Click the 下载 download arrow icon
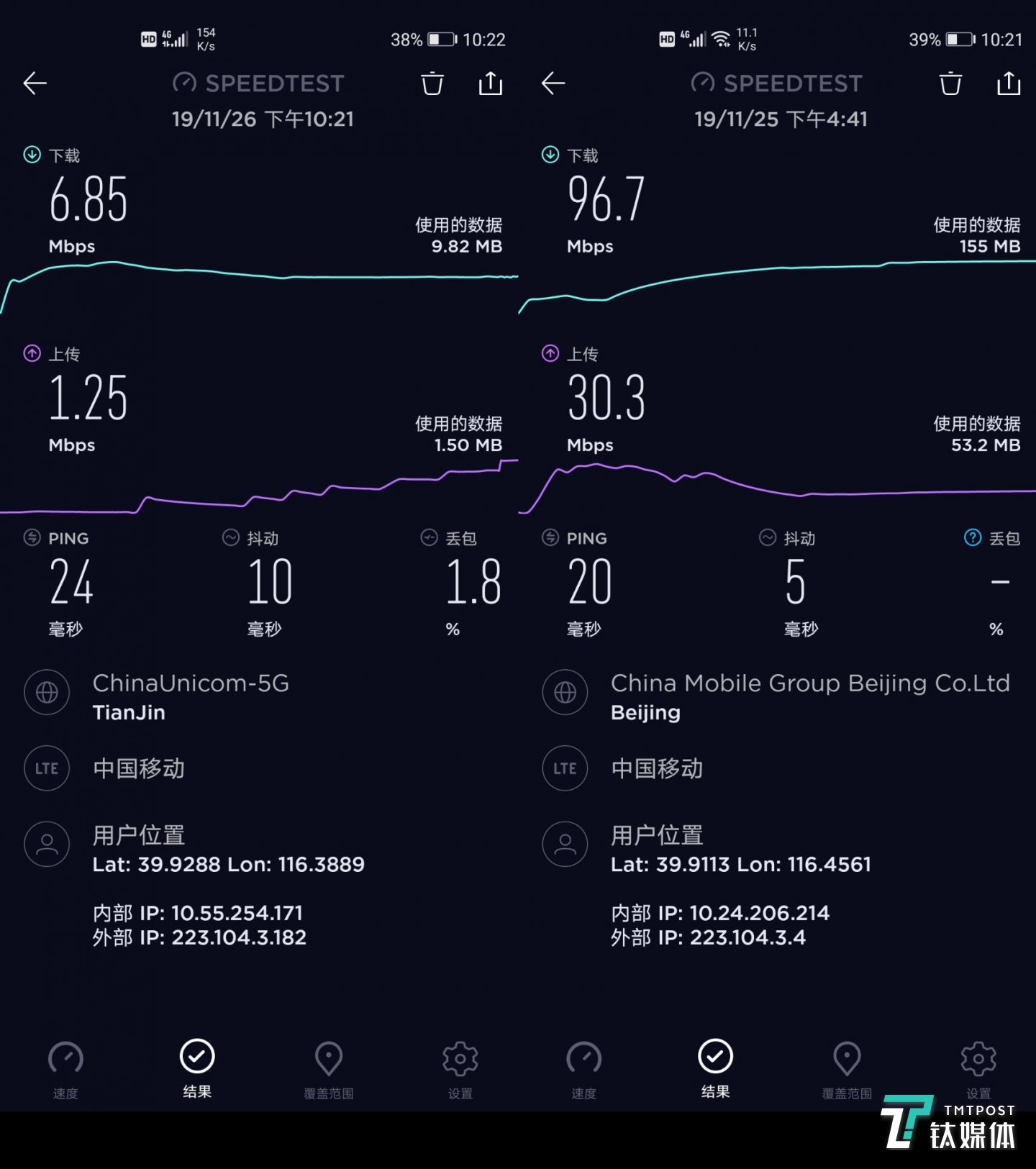The width and height of the screenshot is (1036, 1169). (x=32, y=154)
